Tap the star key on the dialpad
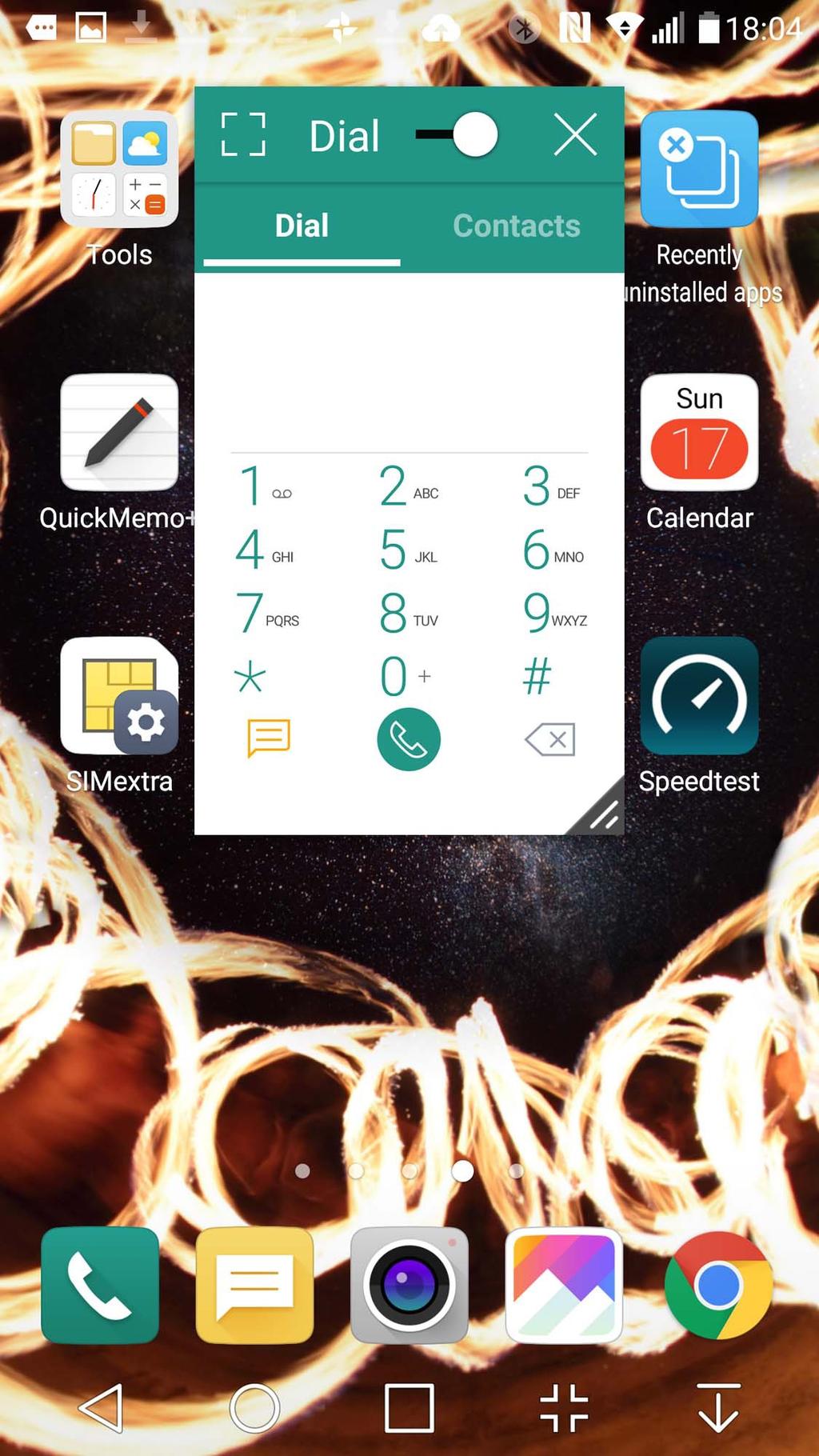Screen dimensions: 819x1456 [x=250, y=677]
